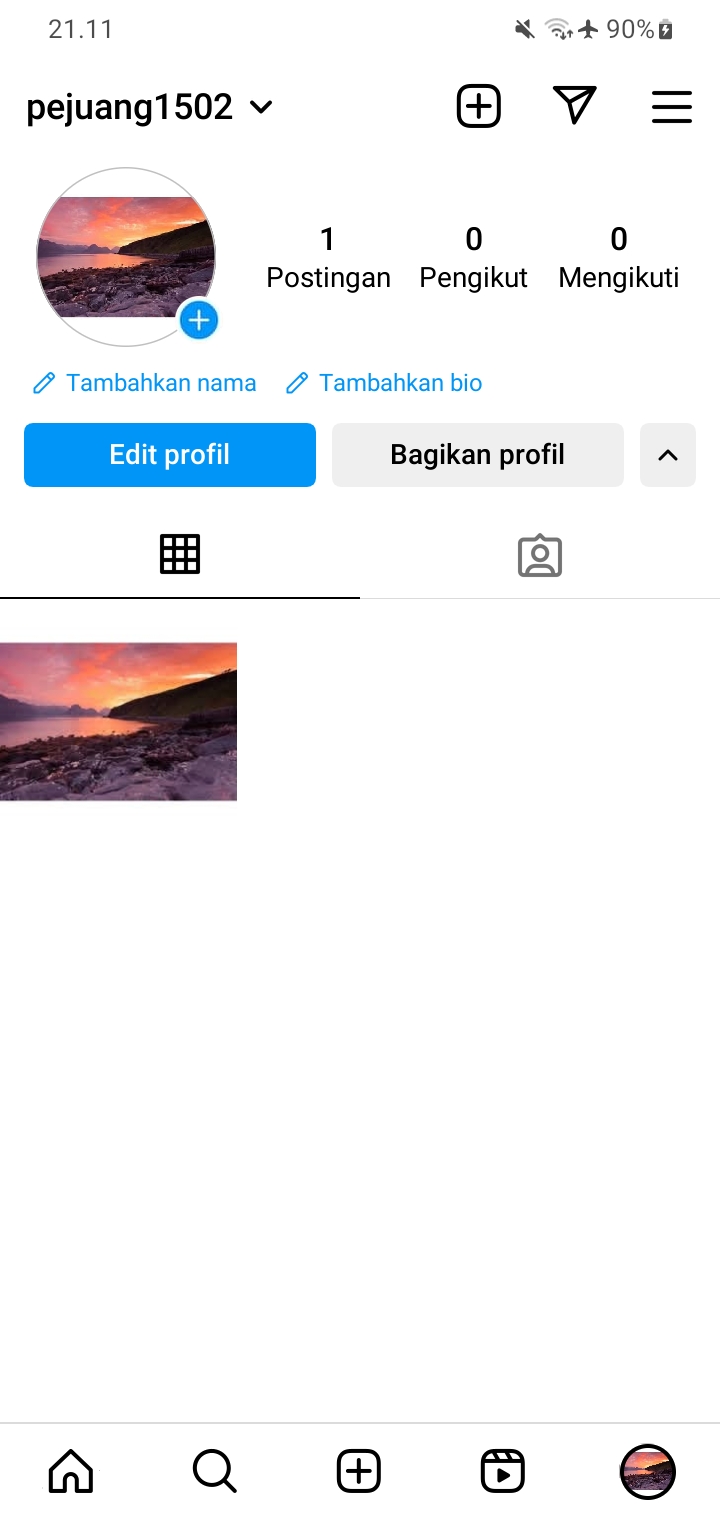Open the hamburger menu
Screen dimensions: 720x1520
[671, 107]
